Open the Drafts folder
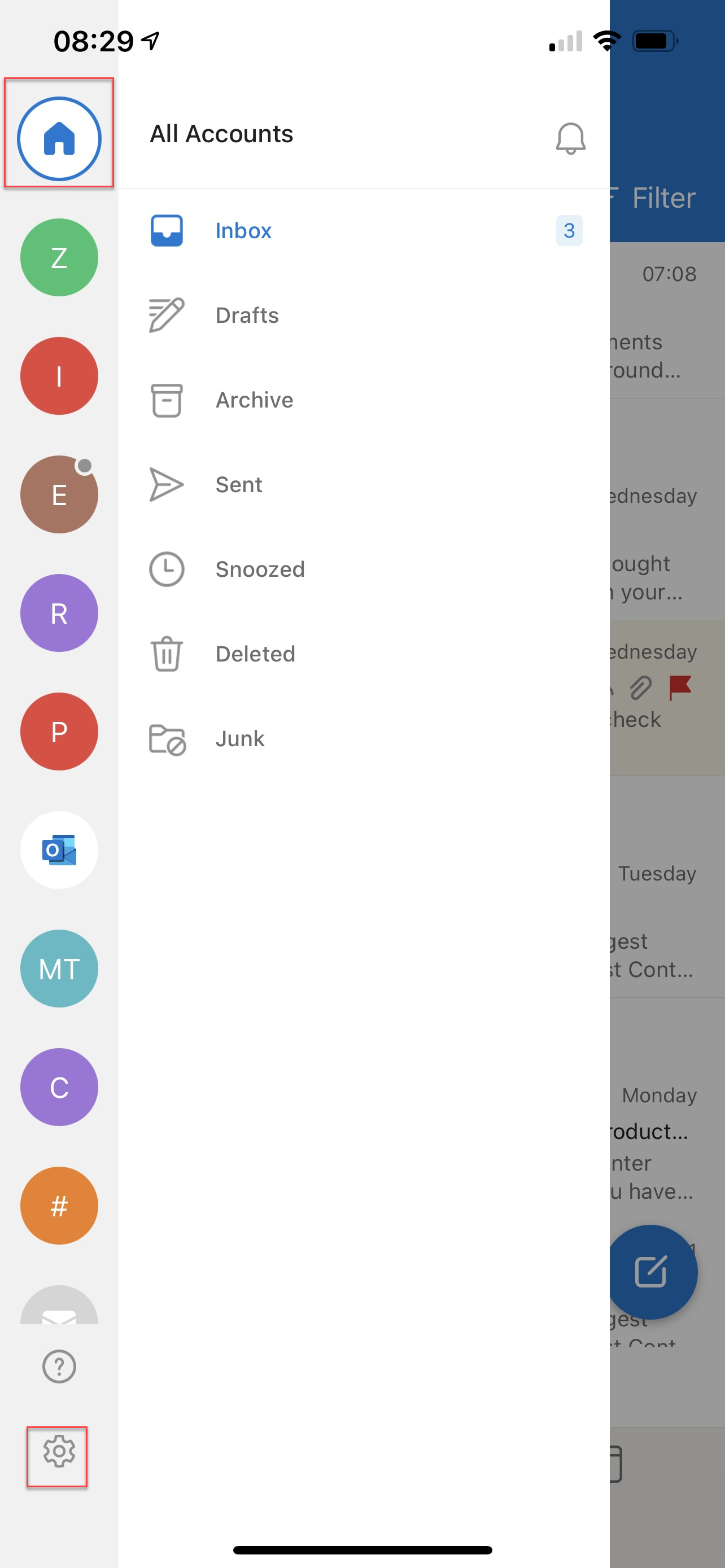Image resolution: width=725 pixels, height=1568 pixels. point(247,316)
